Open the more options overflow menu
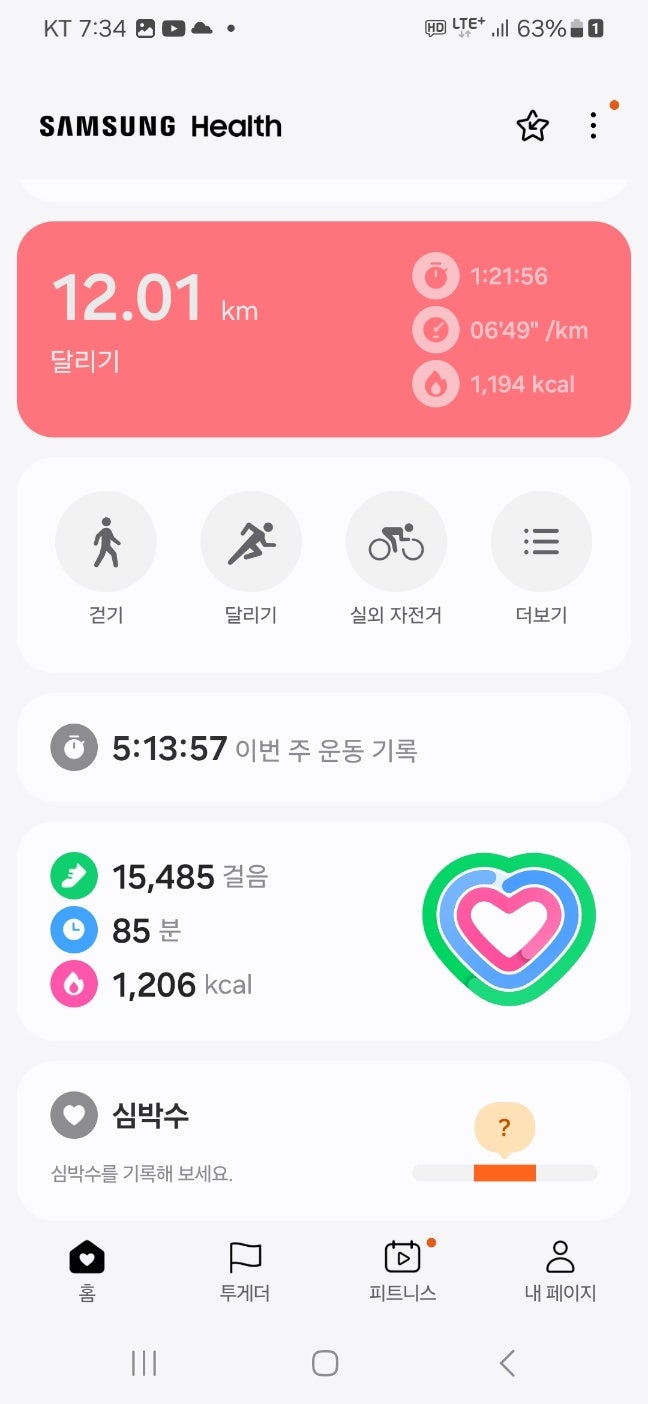The height and width of the screenshot is (1404, 648). (x=593, y=126)
